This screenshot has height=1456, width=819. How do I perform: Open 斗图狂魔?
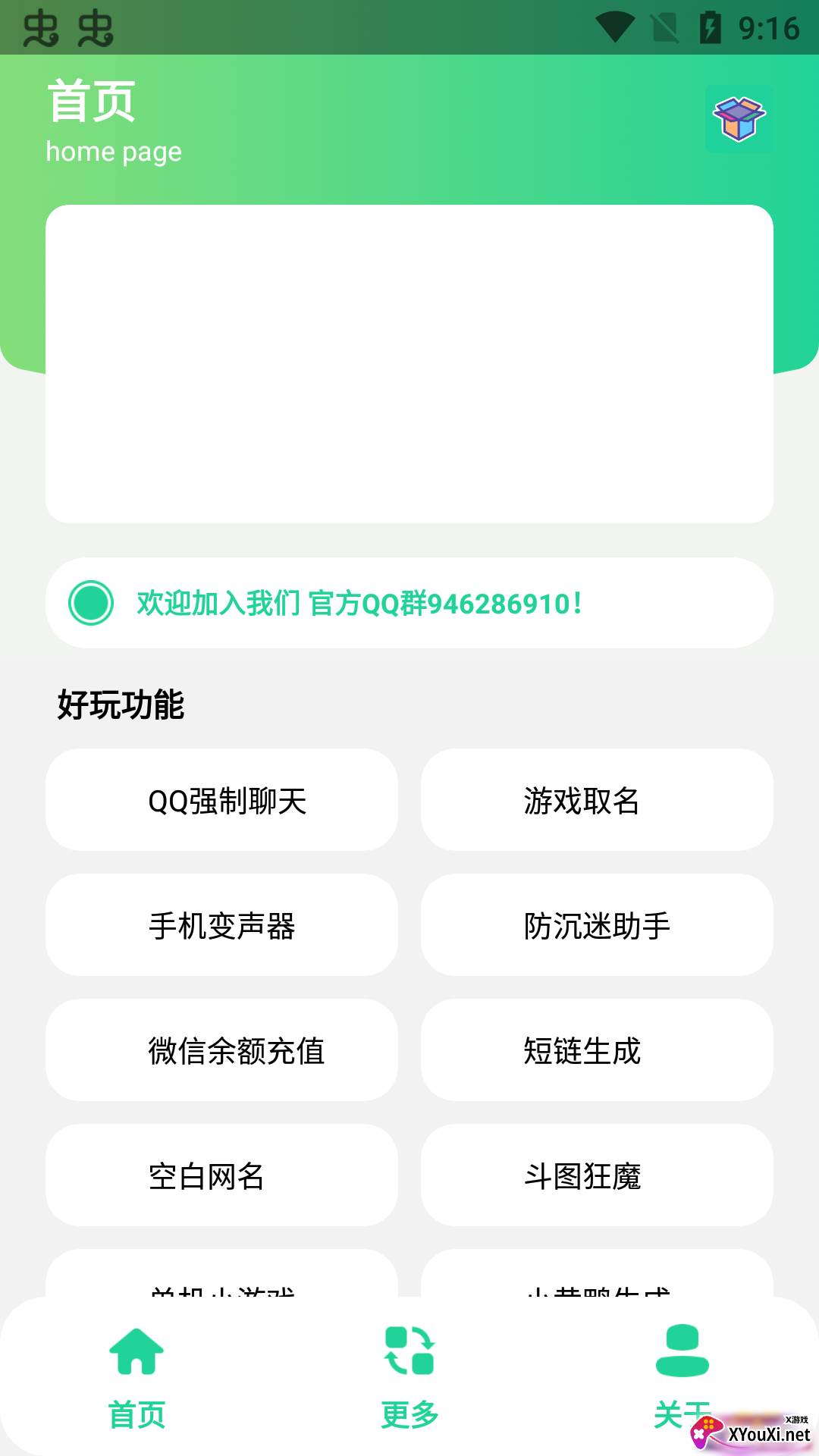pyautogui.click(x=597, y=1175)
